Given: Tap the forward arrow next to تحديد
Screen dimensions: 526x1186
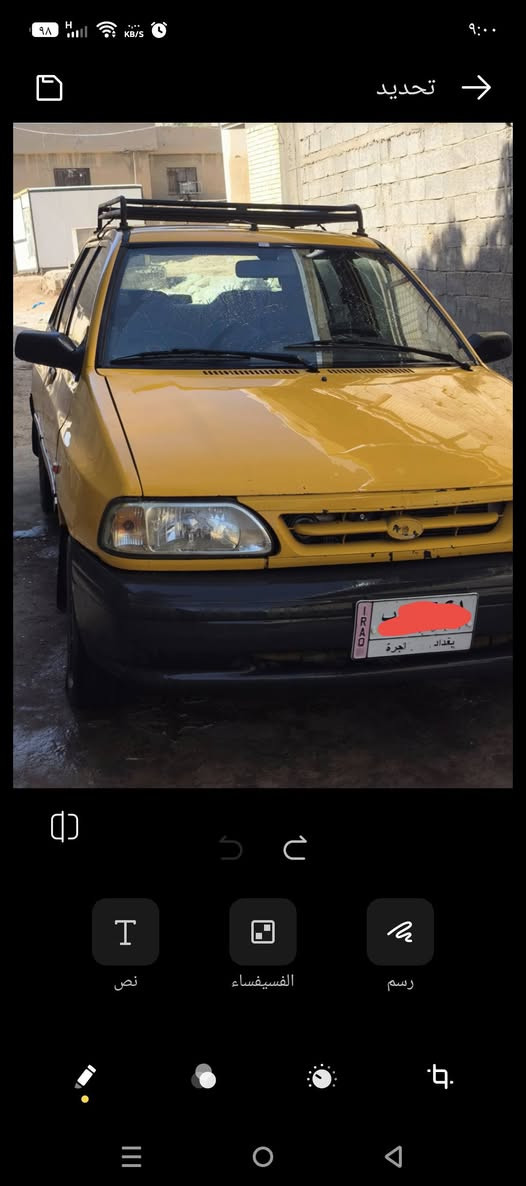Looking at the screenshot, I should 477,88.
